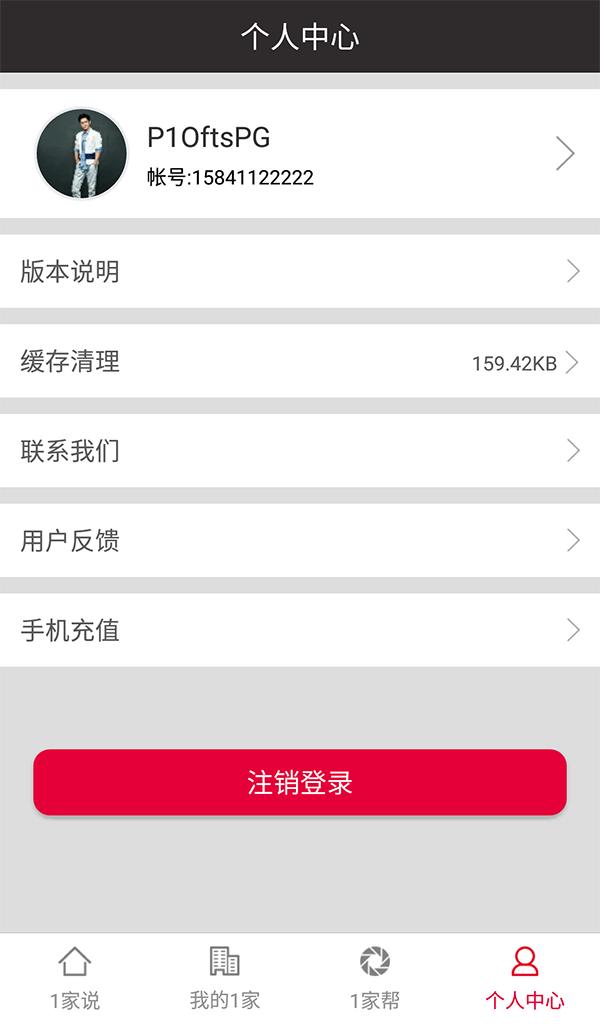Open 联系我们 contact page
Viewport: 600px width, 1024px height.
click(x=300, y=451)
